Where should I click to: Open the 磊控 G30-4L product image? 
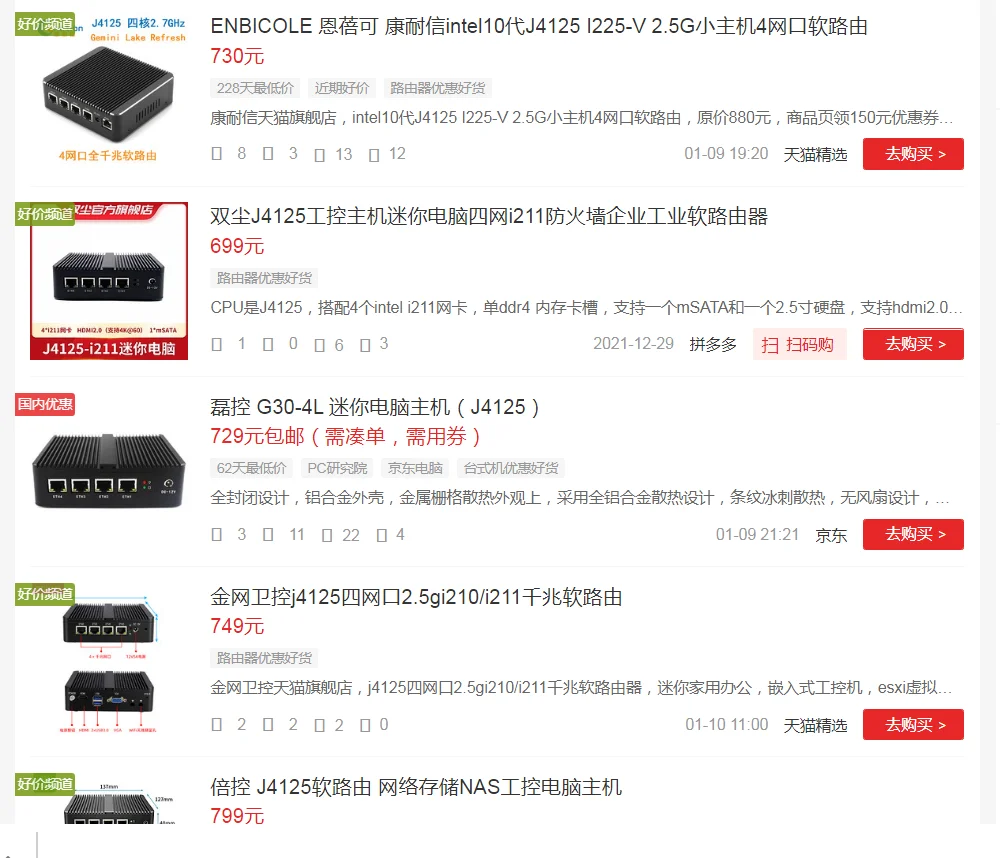tap(108, 471)
